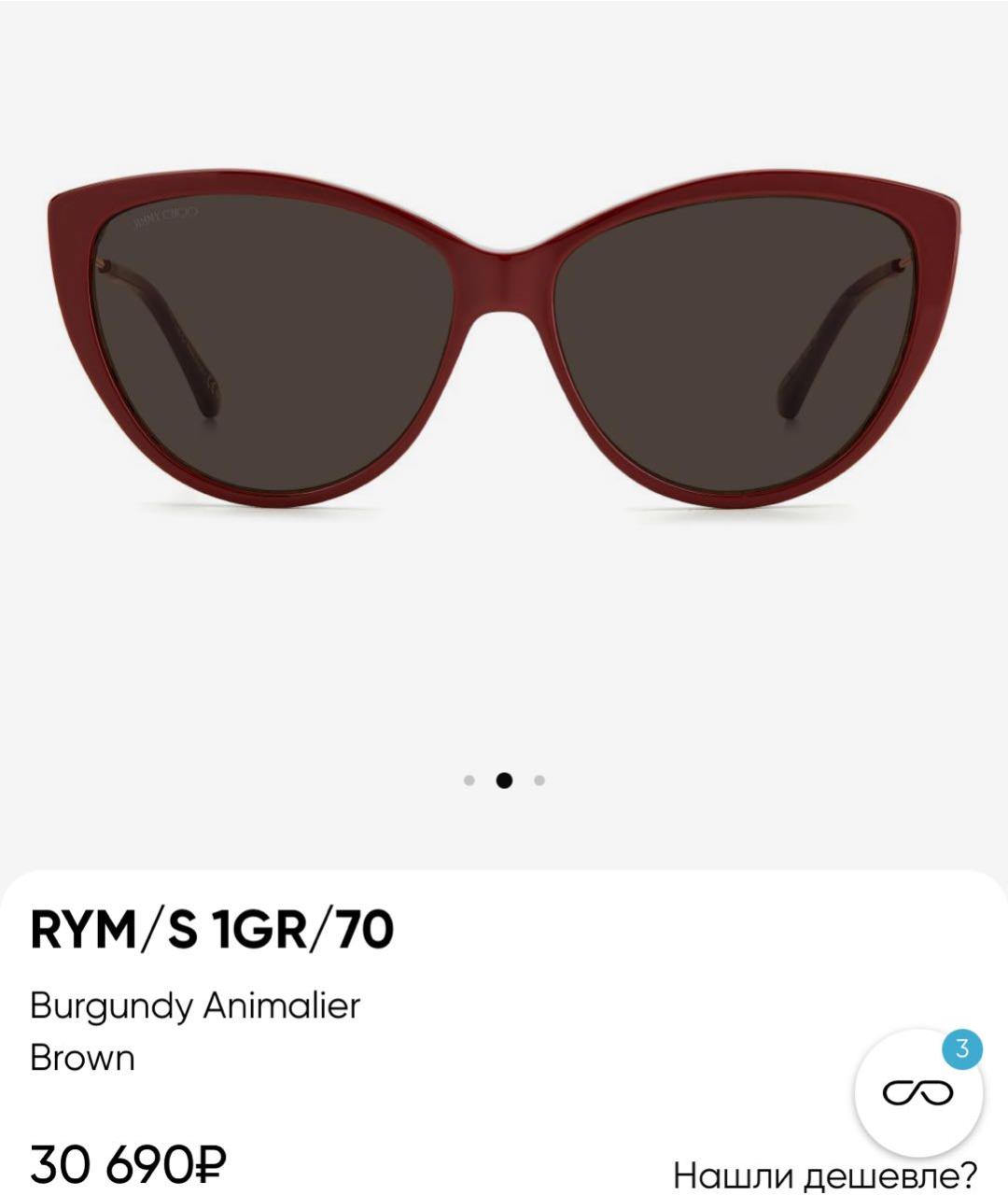Tap the 'Нашли дешевле?' link
This screenshot has height=1195, width=1008.
(x=825, y=1174)
